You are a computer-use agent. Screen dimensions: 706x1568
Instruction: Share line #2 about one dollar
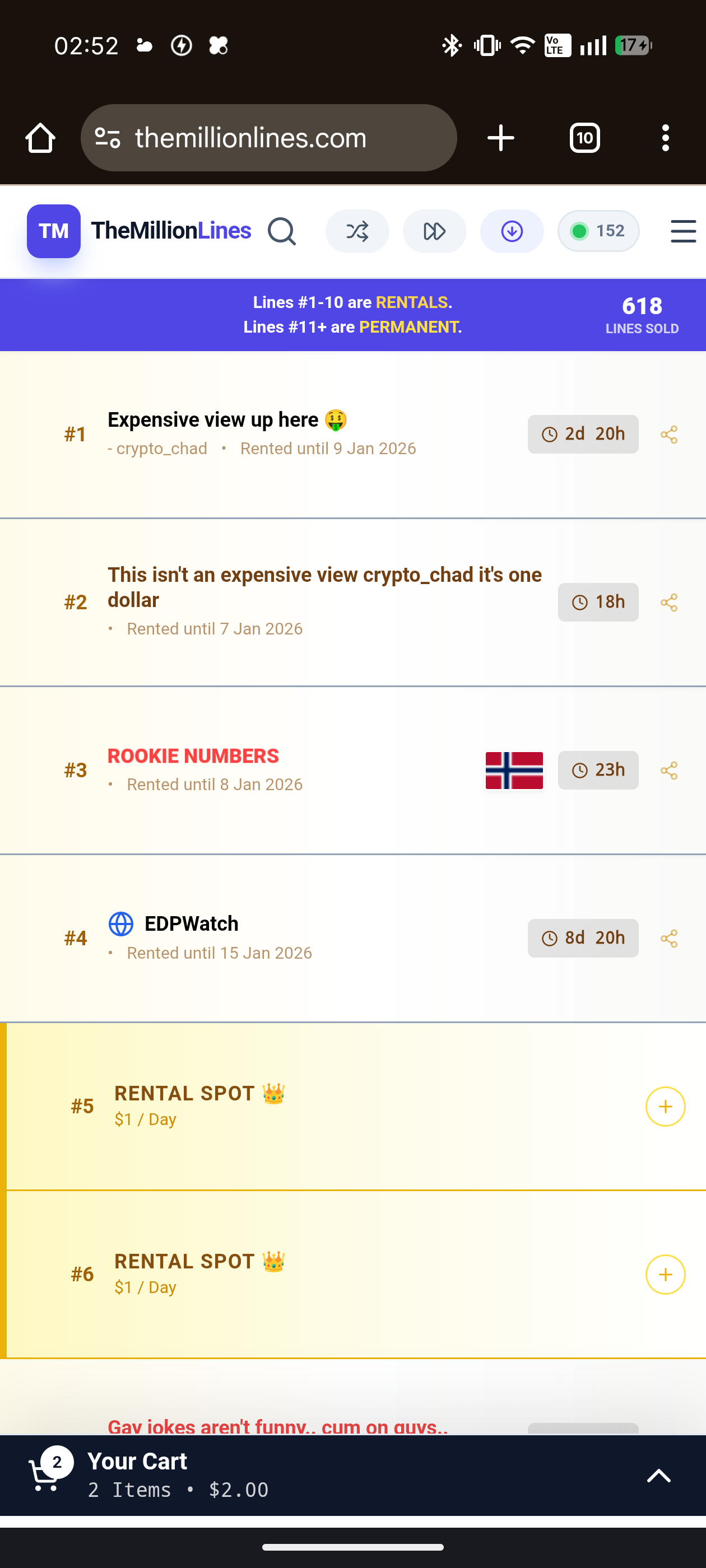coord(669,603)
